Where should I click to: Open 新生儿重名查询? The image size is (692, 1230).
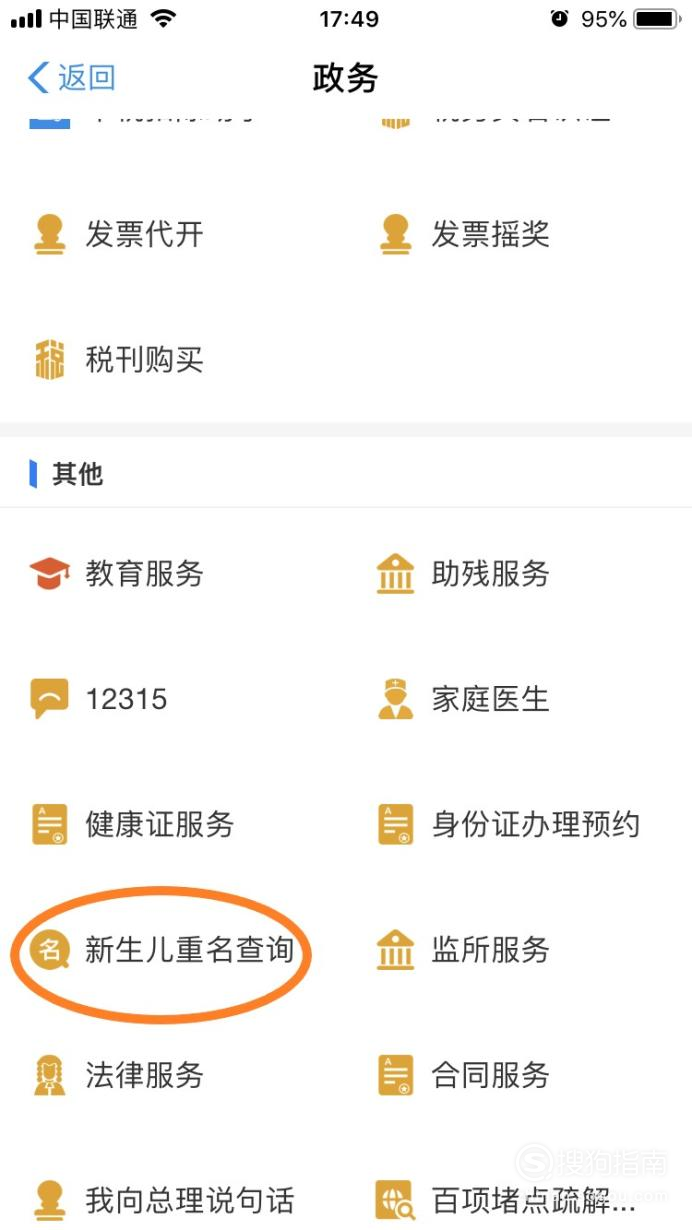[x=161, y=950]
